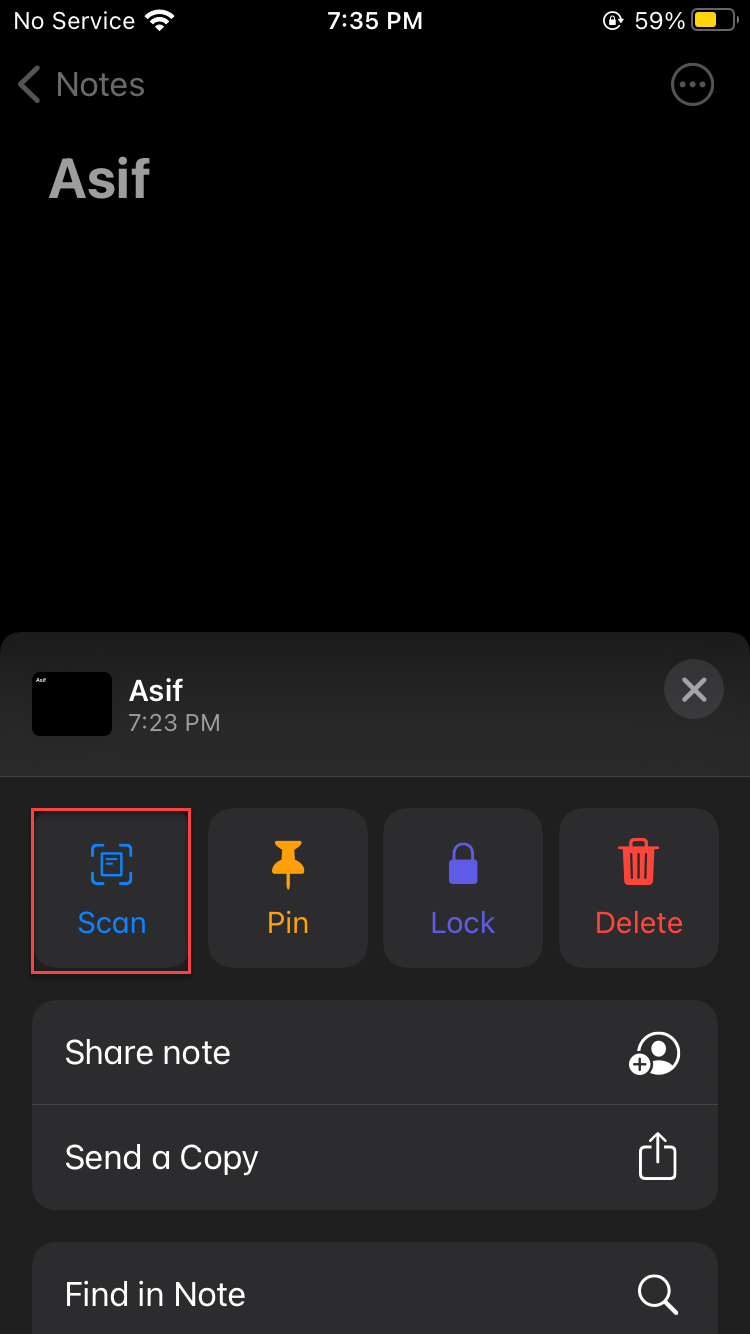Delete the Asif note
The image size is (750, 1334).
(x=638, y=889)
